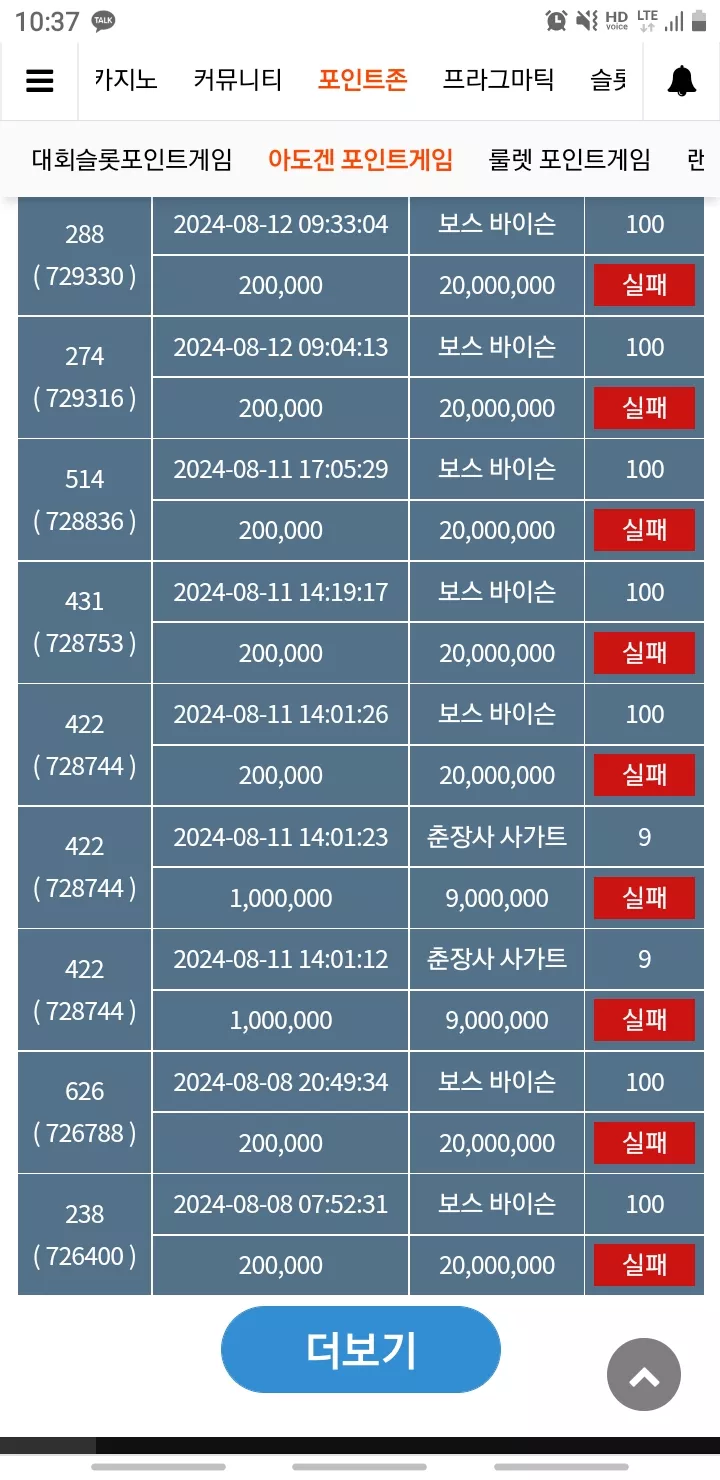Switch to 룰렛 포인트게임 sub-tab
This screenshot has height=1480, width=720.
(x=569, y=159)
